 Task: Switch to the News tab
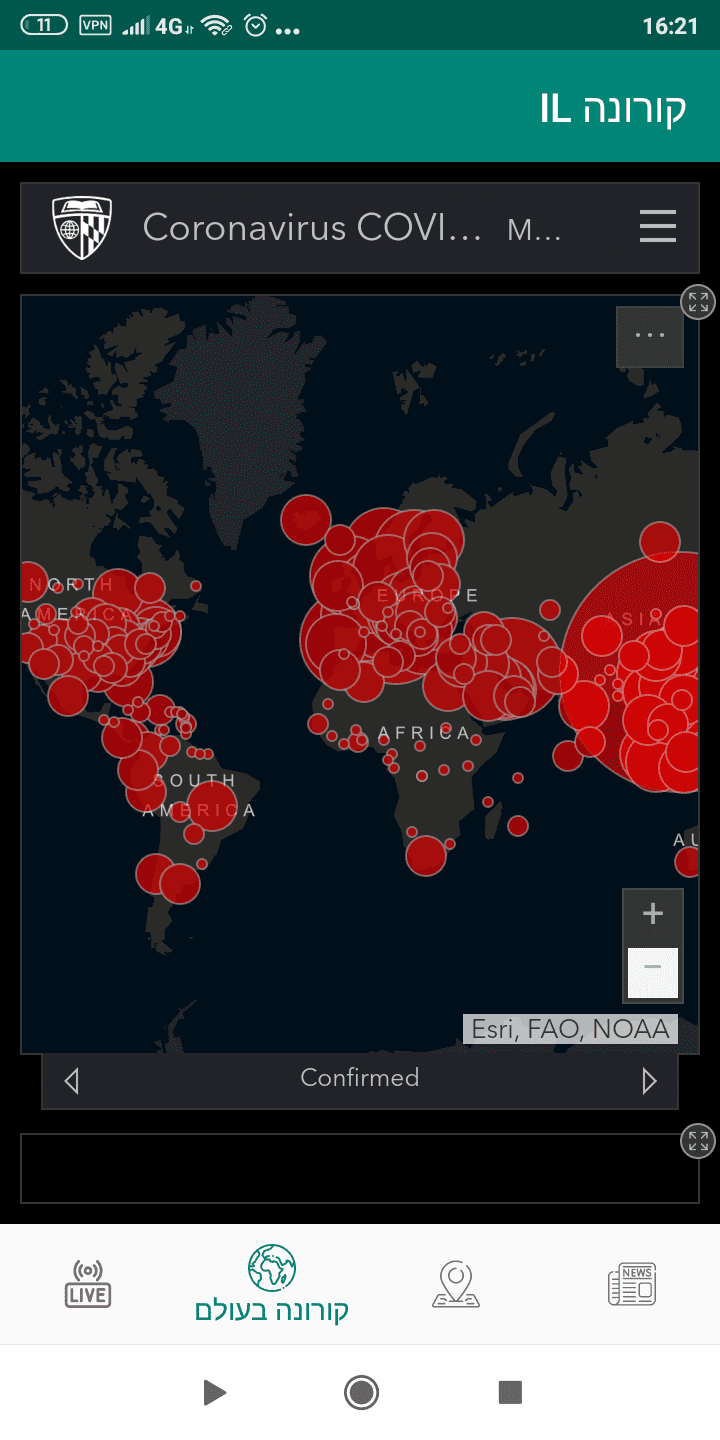point(632,1284)
